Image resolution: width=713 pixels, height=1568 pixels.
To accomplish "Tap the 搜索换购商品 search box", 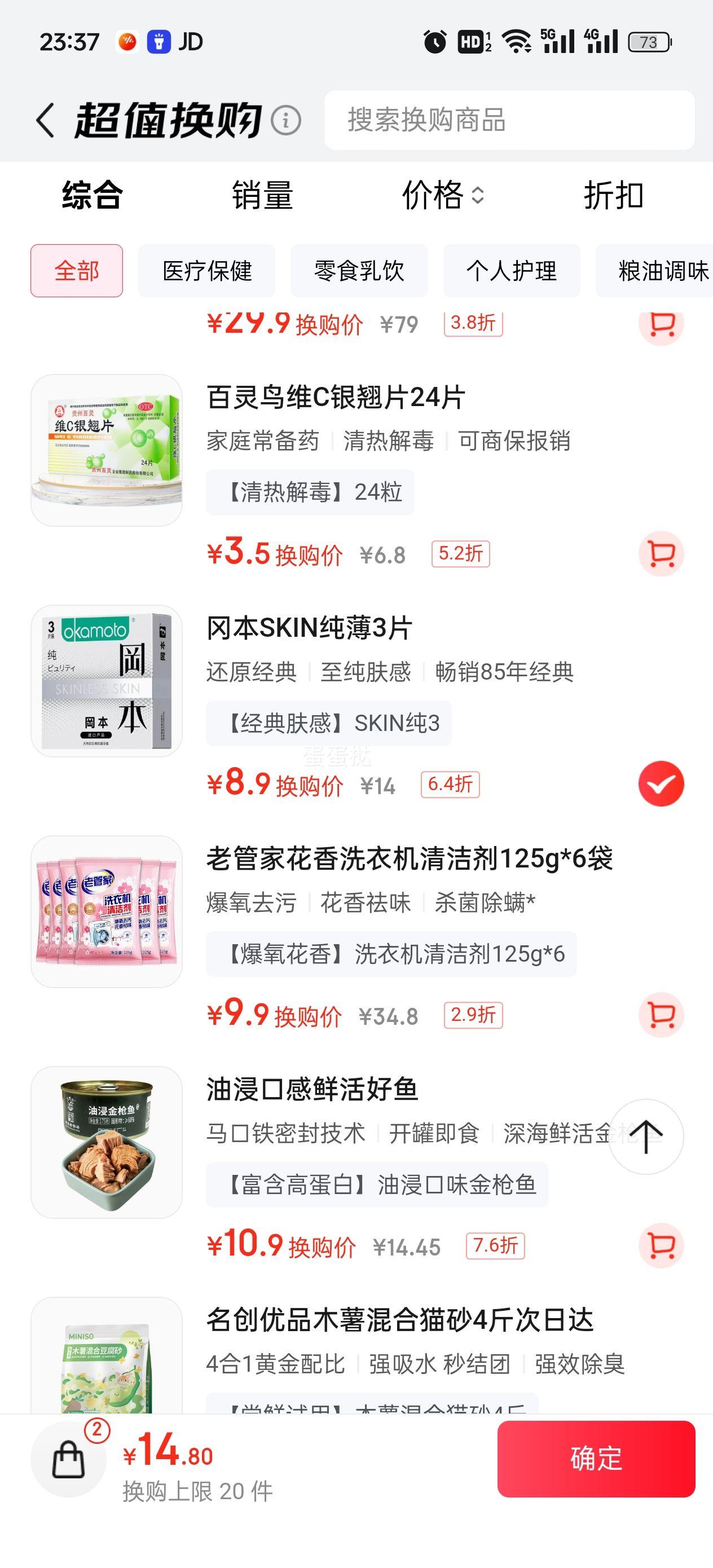I will click(509, 120).
